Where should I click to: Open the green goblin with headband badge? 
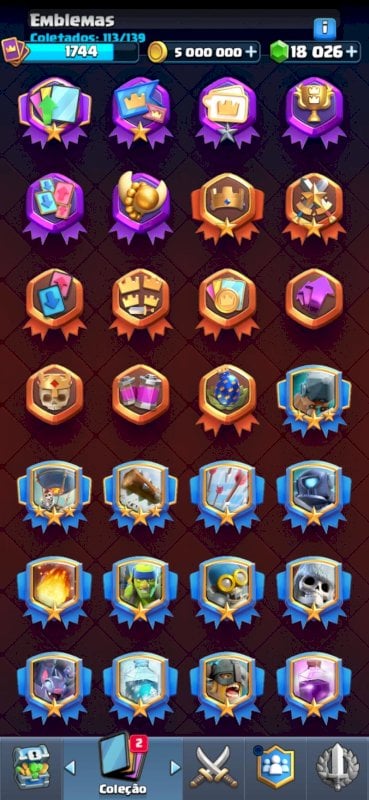click(141, 592)
